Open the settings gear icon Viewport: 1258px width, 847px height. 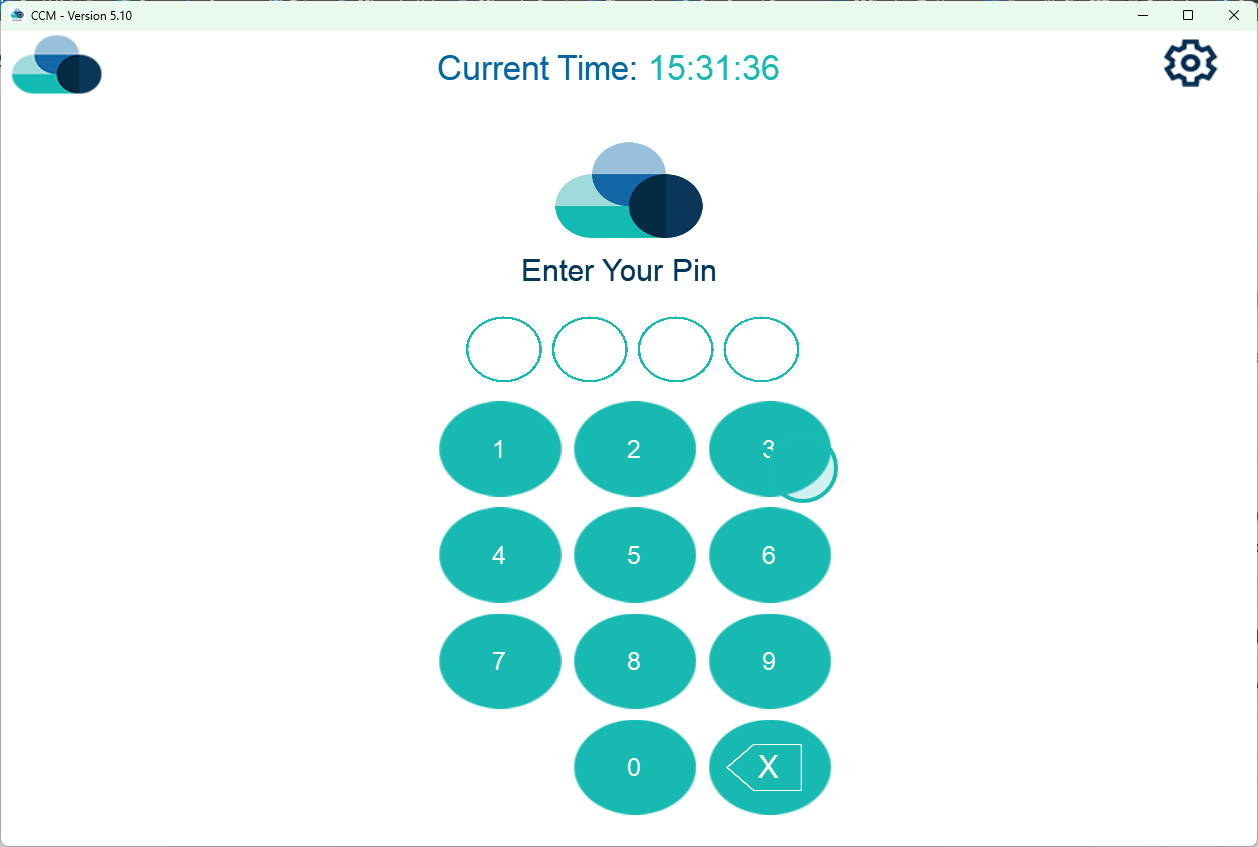(x=1190, y=64)
